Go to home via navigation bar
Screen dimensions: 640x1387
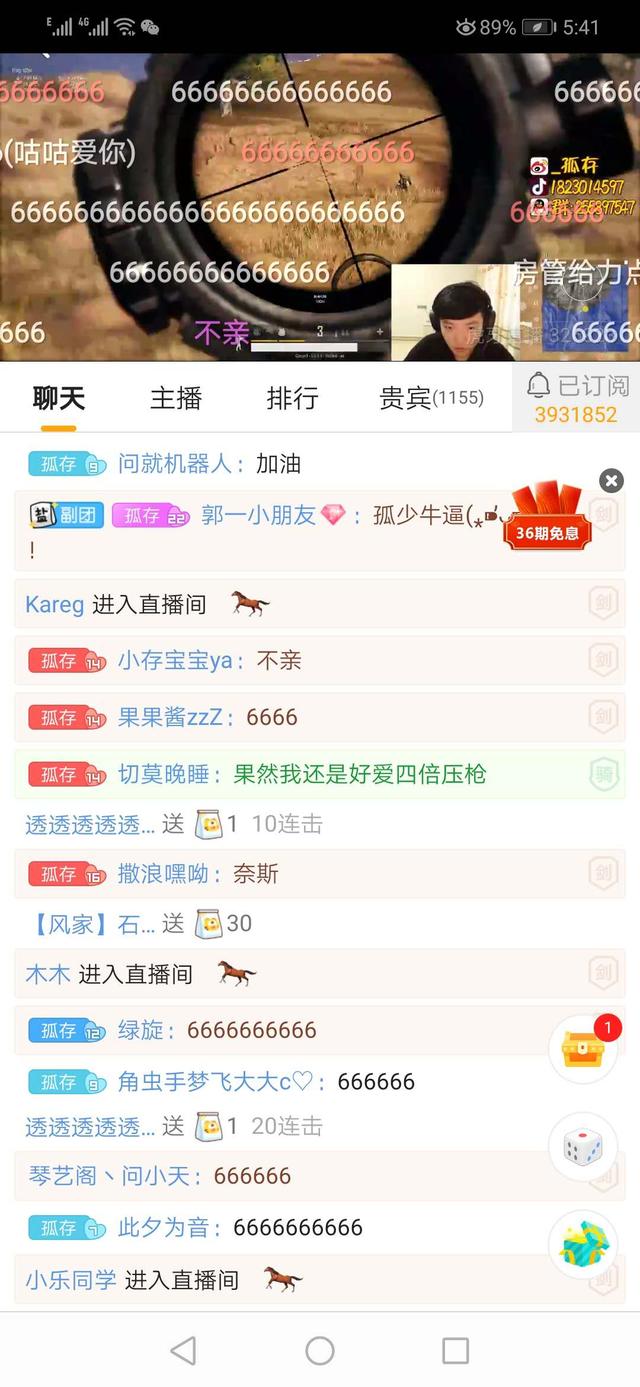click(320, 1351)
